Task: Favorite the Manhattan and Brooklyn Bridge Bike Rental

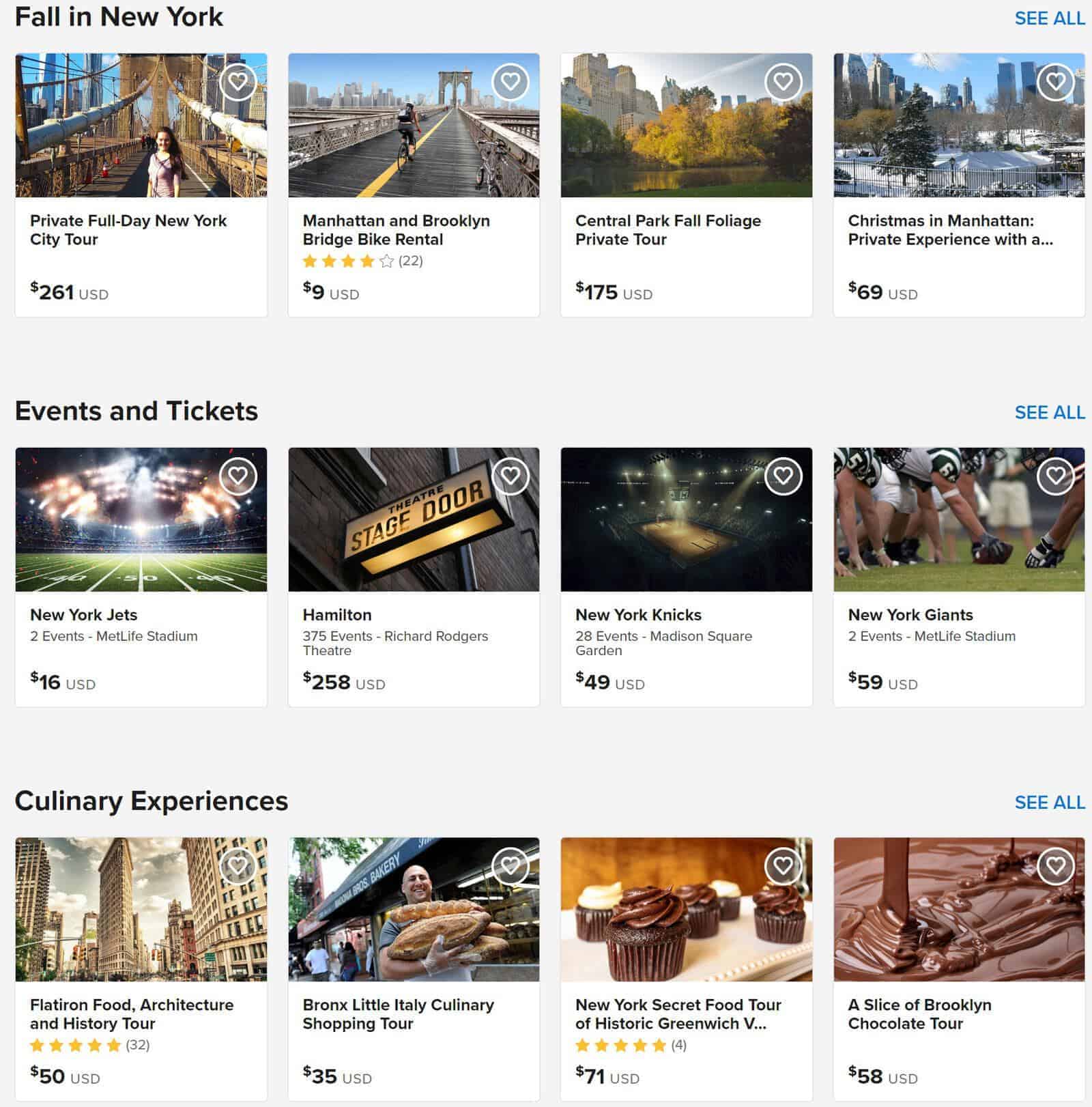Action: tap(511, 82)
